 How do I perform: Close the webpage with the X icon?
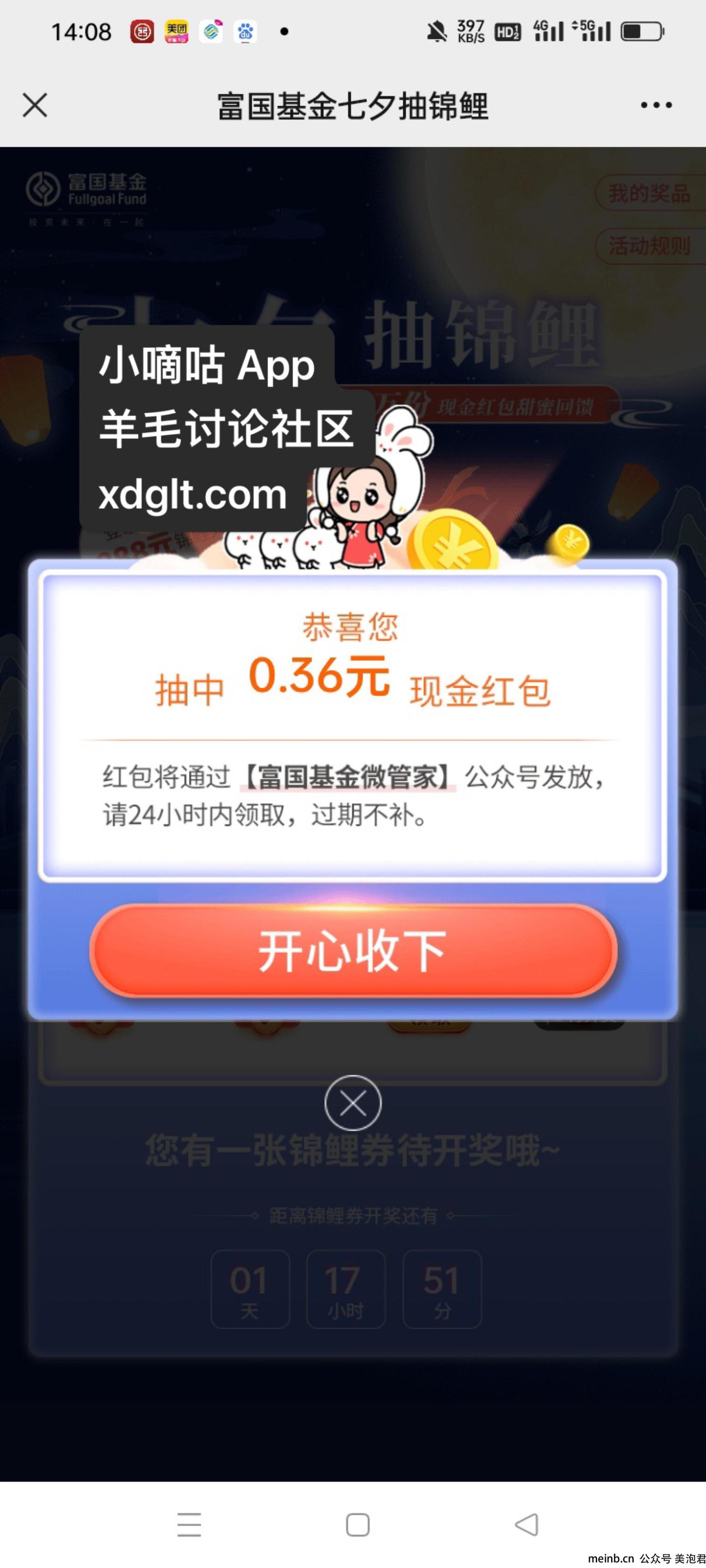(35, 105)
